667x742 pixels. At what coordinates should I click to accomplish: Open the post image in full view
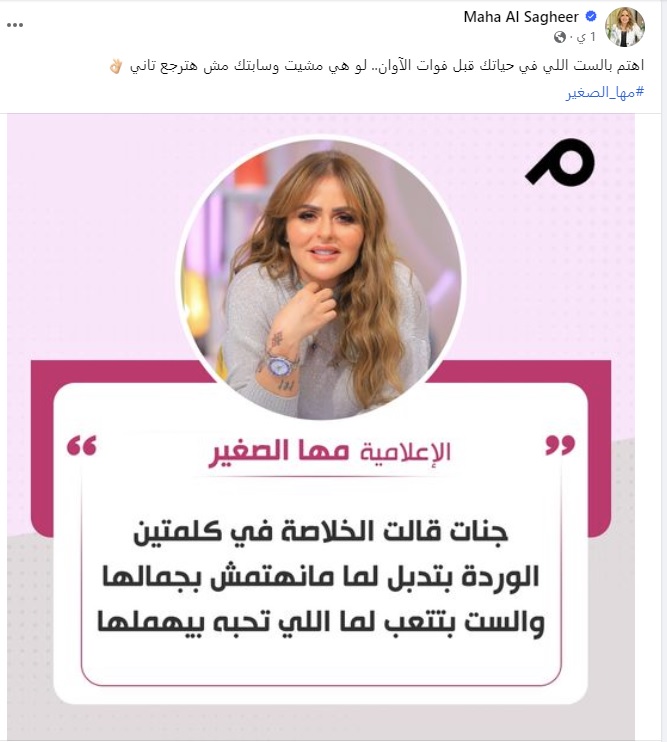[320, 420]
